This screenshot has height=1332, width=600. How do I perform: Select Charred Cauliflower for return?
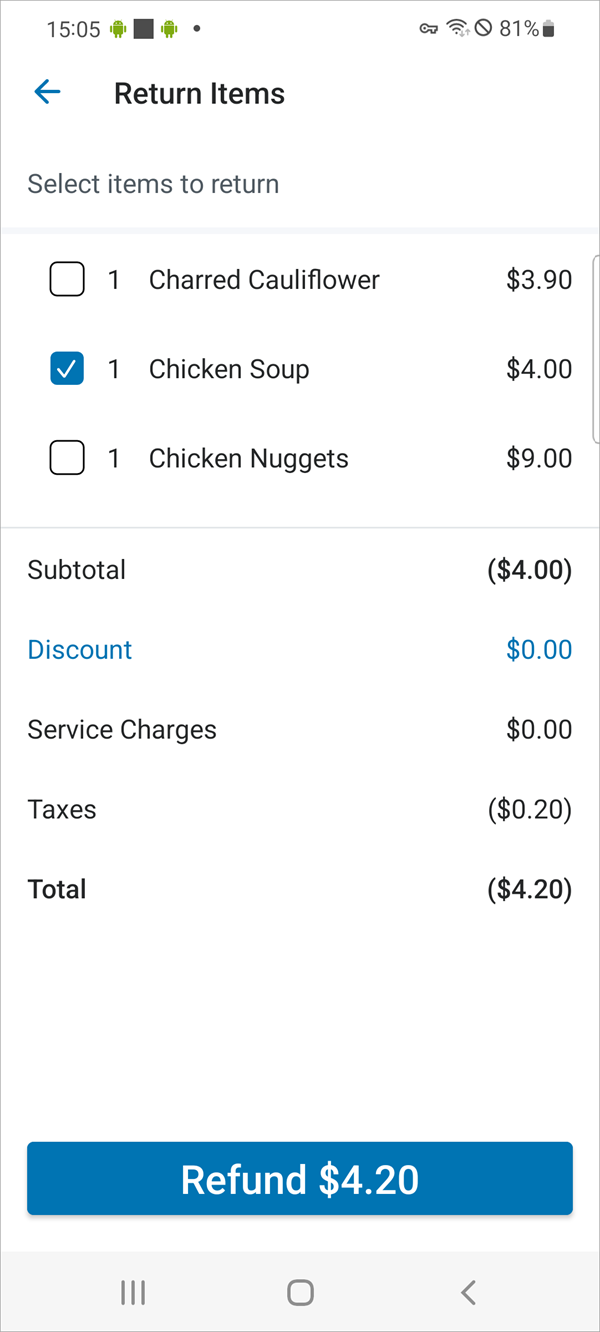click(x=67, y=280)
